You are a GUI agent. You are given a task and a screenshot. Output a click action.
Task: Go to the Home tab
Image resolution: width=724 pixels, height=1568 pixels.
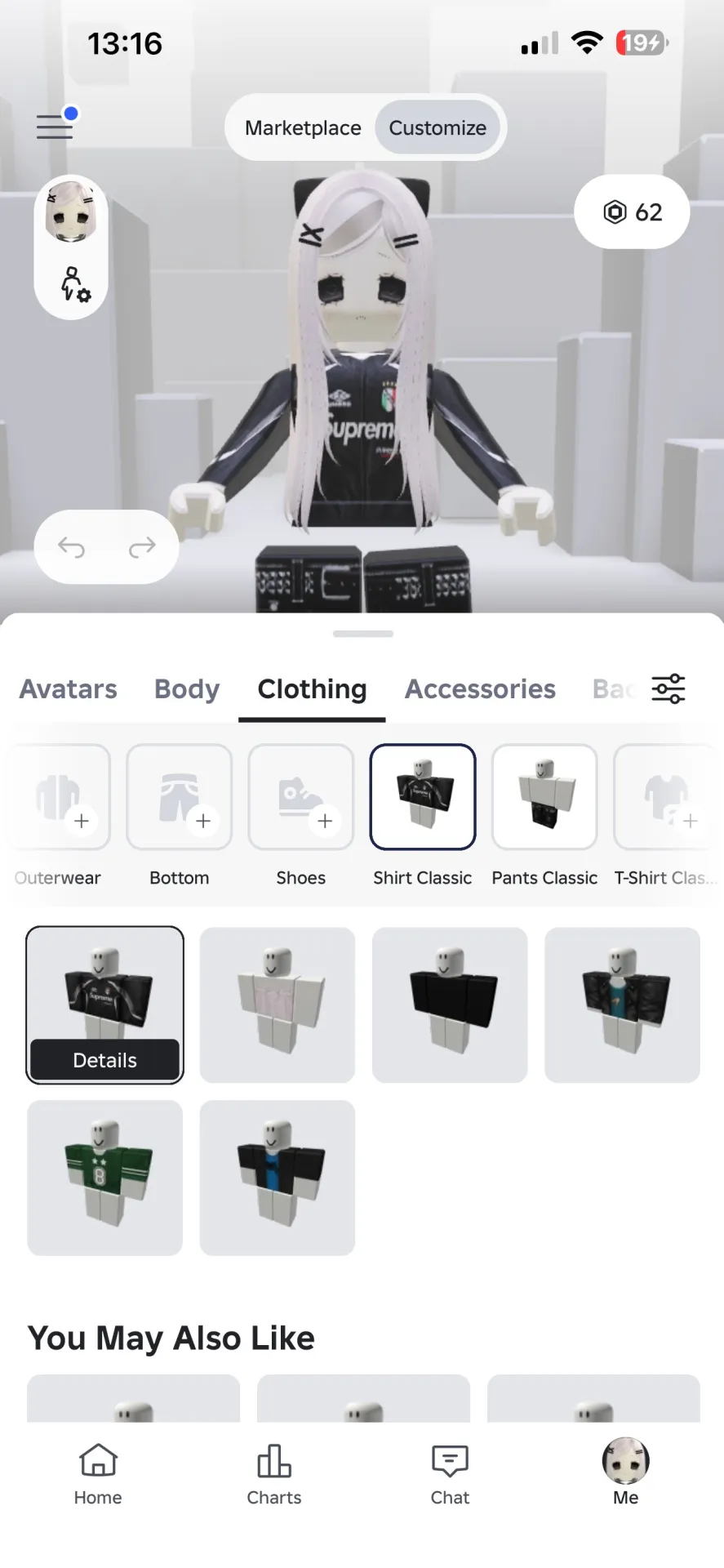coord(98,1474)
